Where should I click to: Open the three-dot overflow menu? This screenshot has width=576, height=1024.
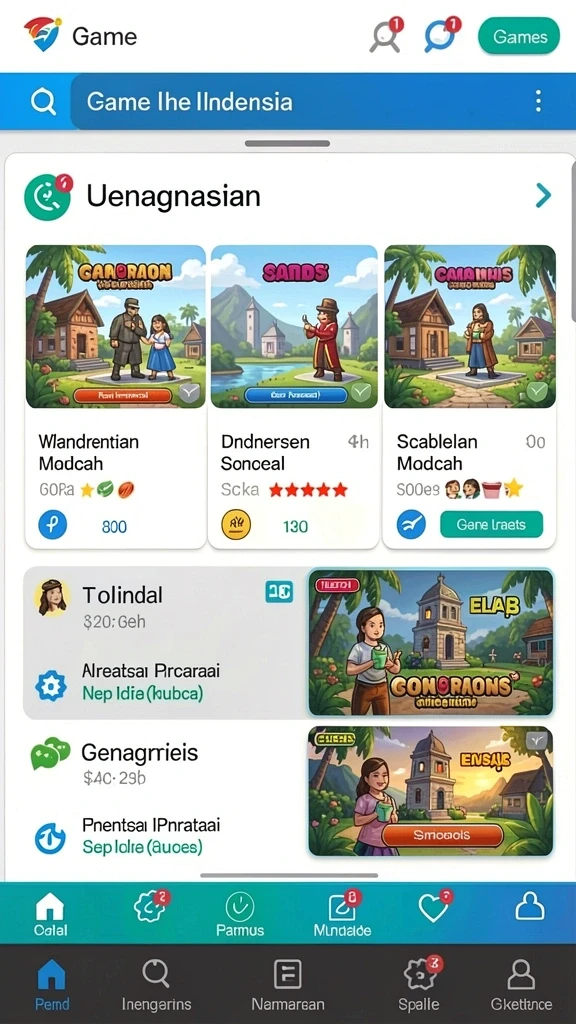point(538,101)
